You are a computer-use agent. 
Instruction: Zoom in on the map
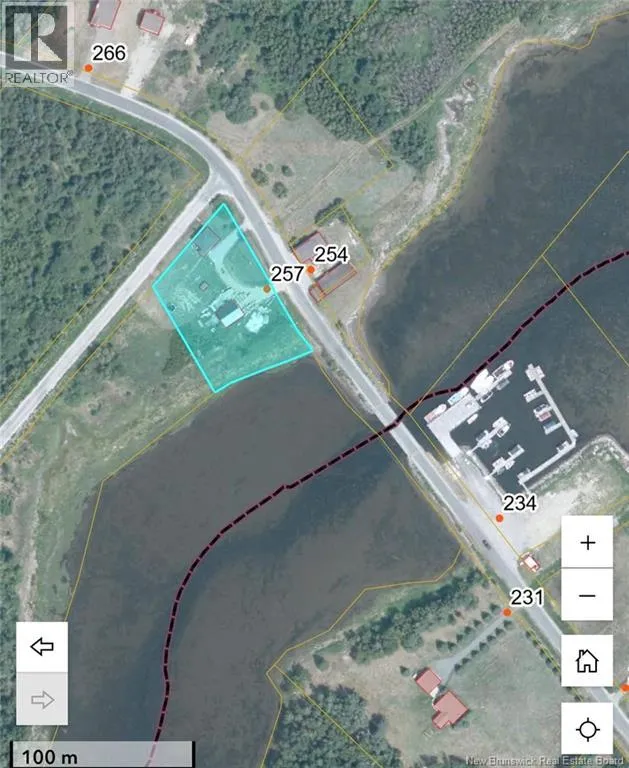587,542
